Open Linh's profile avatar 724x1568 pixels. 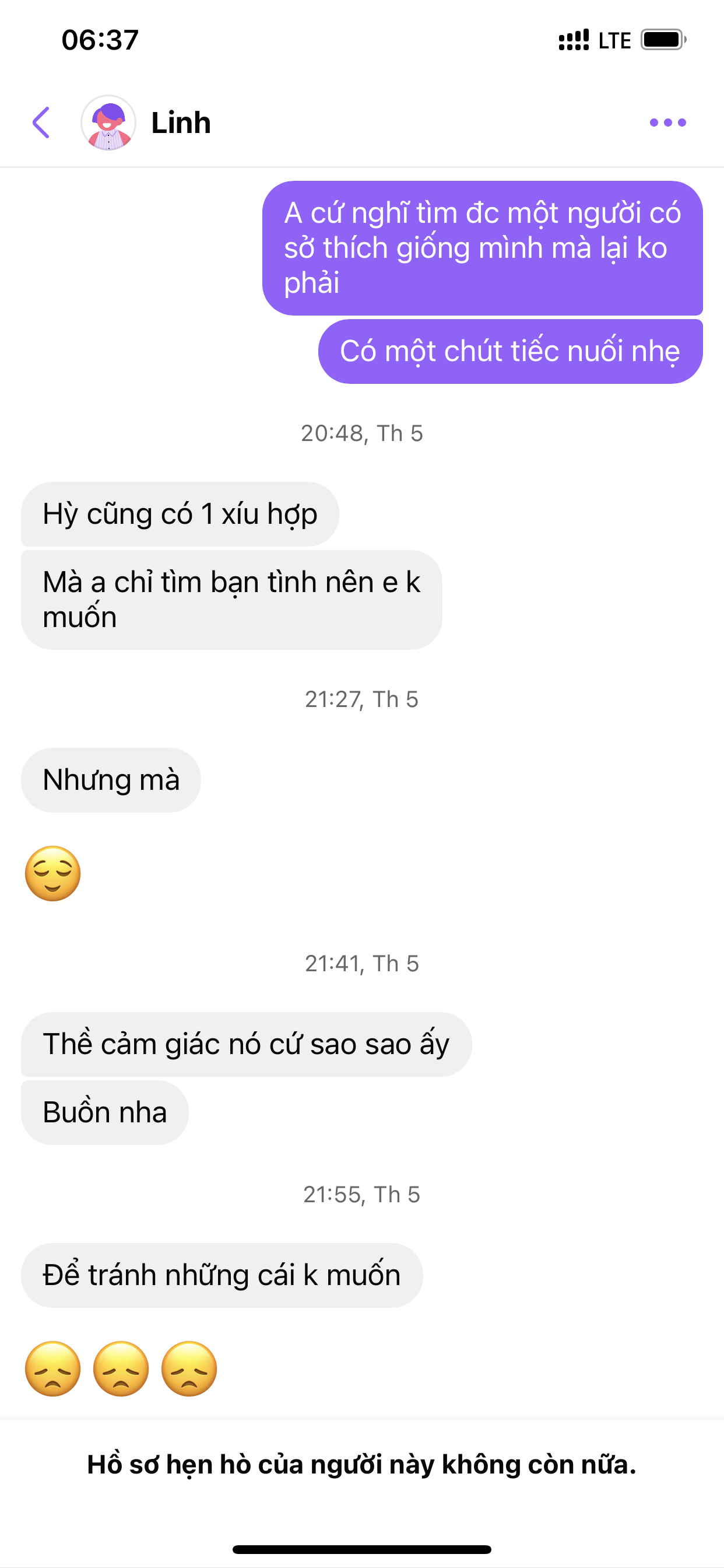[108, 123]
